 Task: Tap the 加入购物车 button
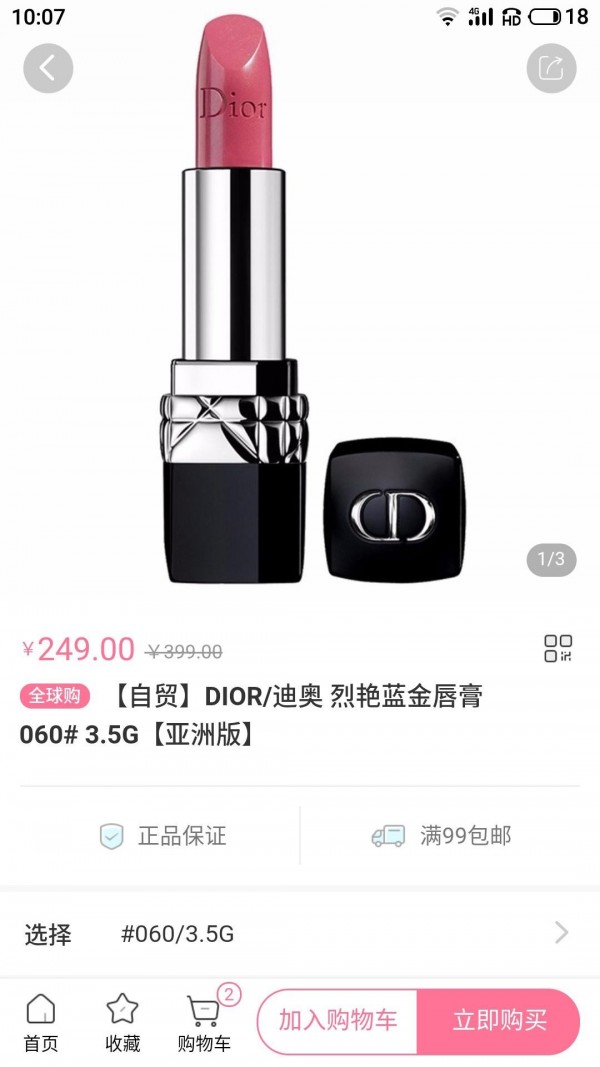[x=338, y=1021]
